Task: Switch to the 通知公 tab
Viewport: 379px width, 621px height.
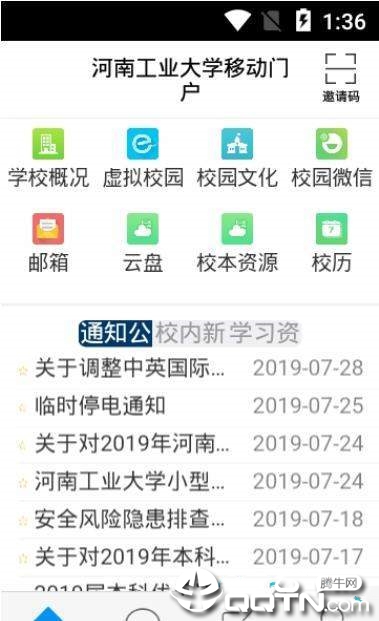Action: pos(115,333)
